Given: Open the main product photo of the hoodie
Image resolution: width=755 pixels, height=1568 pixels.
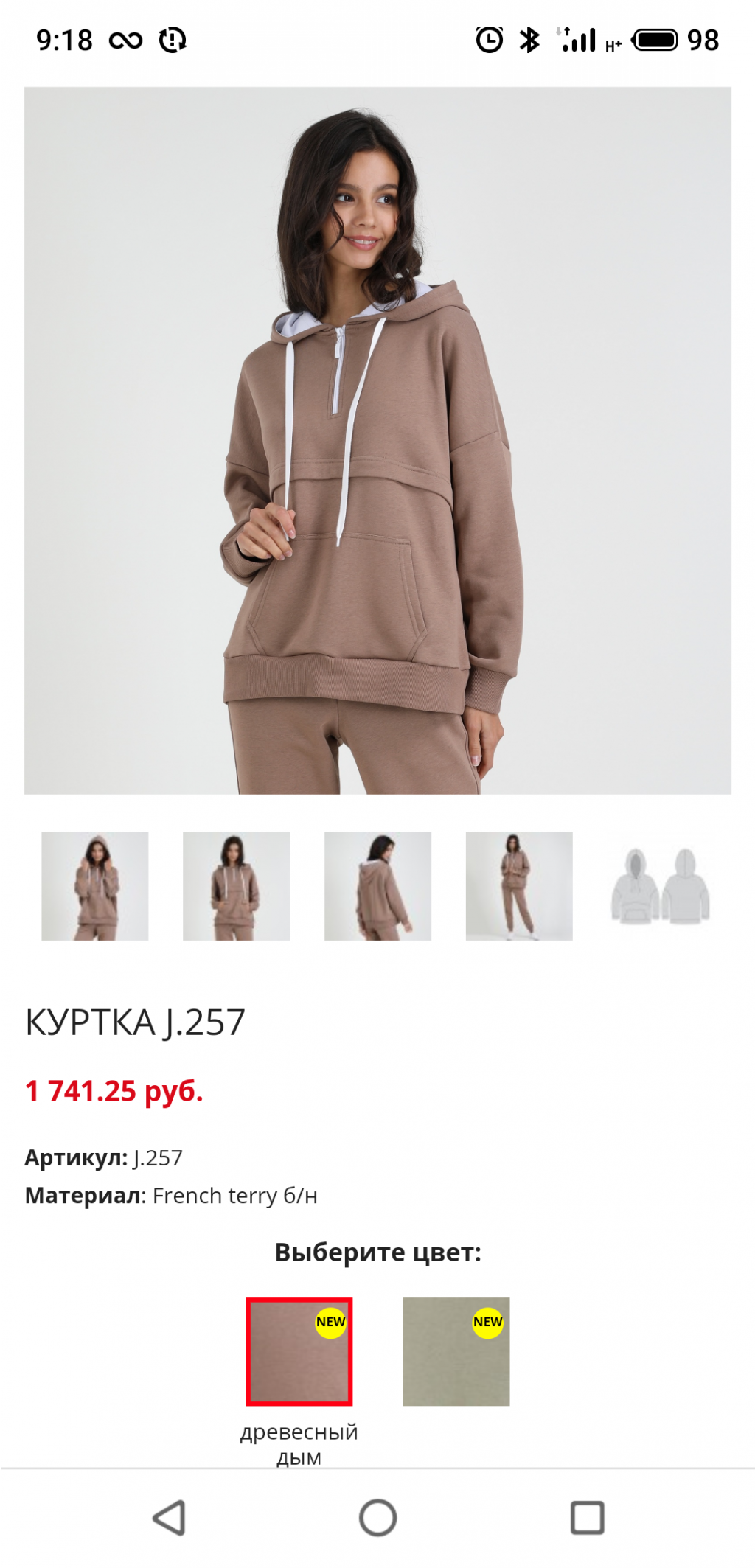Looking at the screenshot, I should [x=377, y=440].
